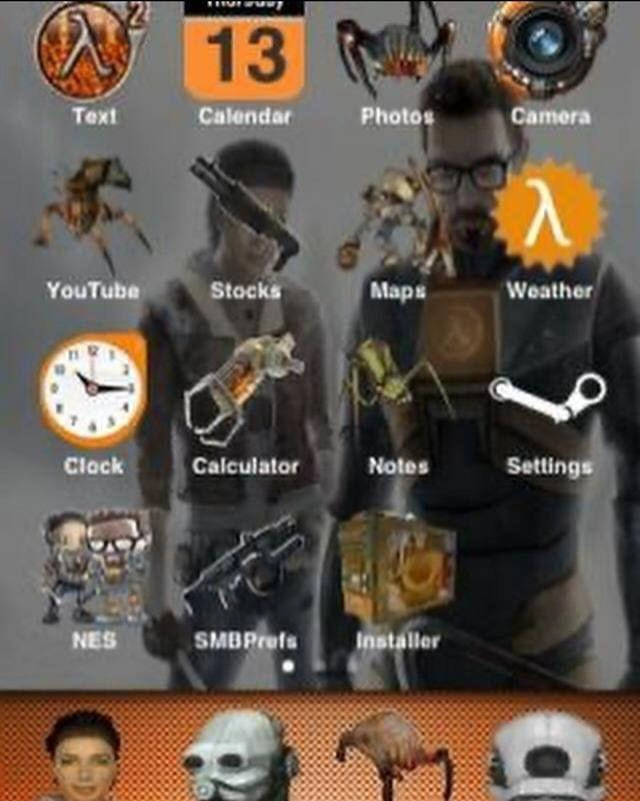Open Settings with the Steam icon
This screenshot has width=640, height=801.
[x=548, y=398]
